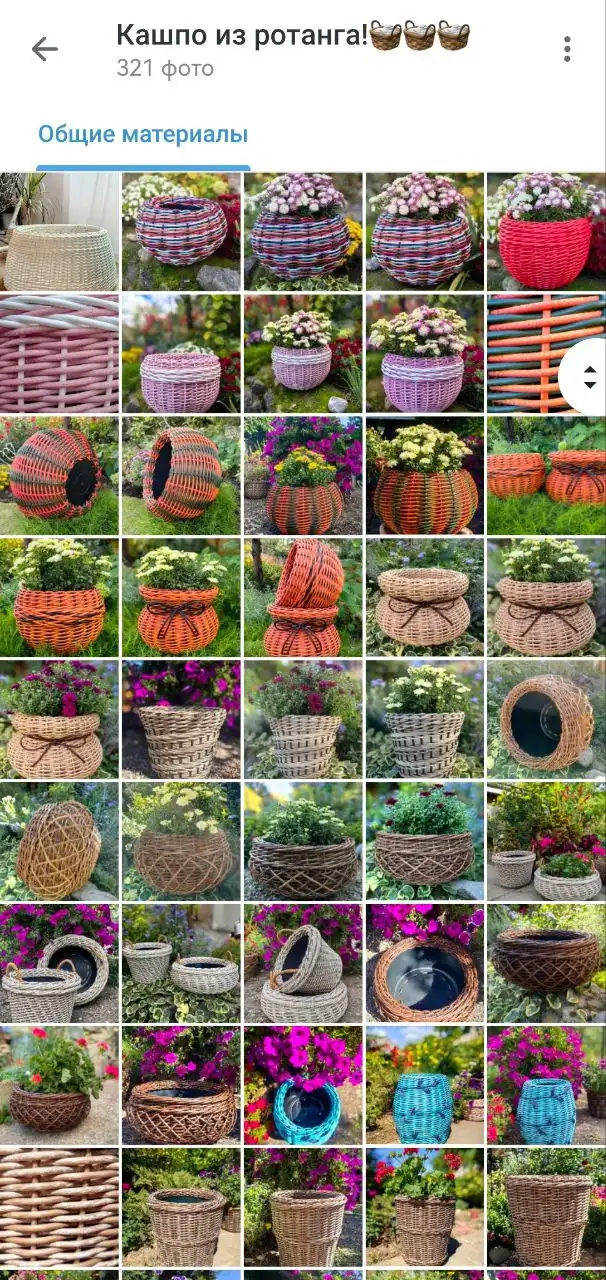Open the stacked orange baskets photo
Viewport: 606px width, 1280px height.
tap(303, 598)
